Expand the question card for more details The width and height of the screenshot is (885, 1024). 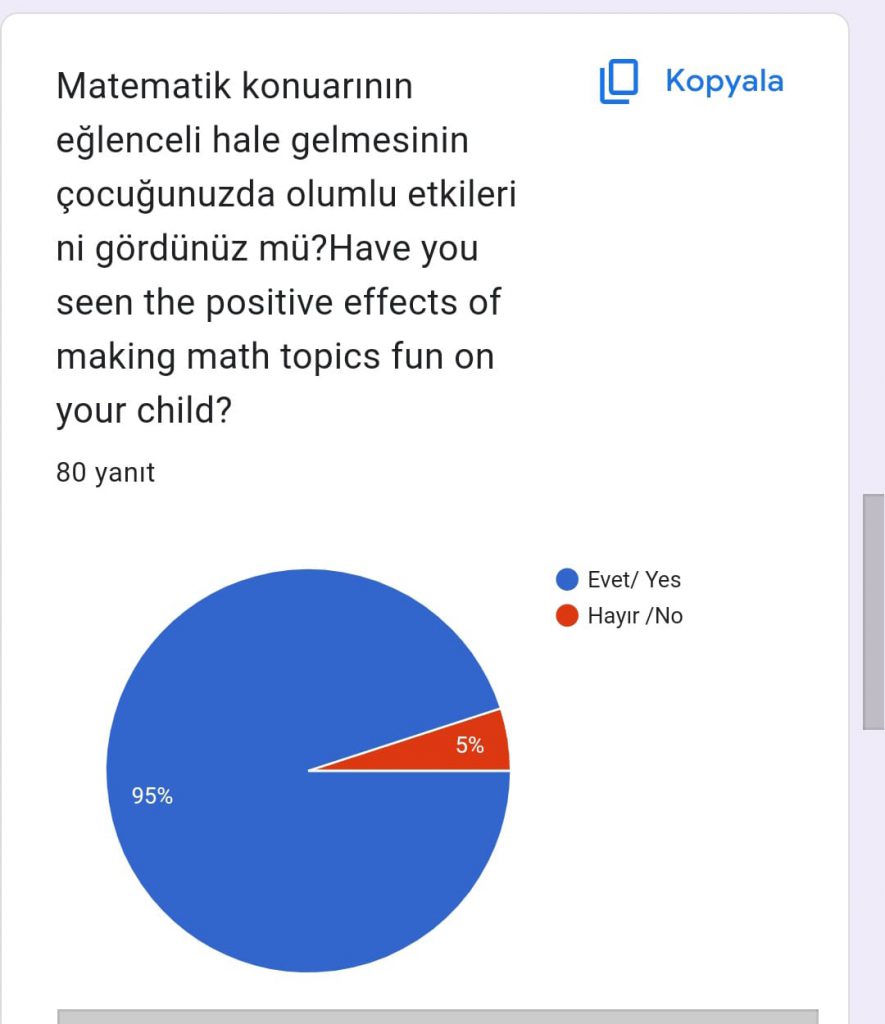click(x=287, y=247)
